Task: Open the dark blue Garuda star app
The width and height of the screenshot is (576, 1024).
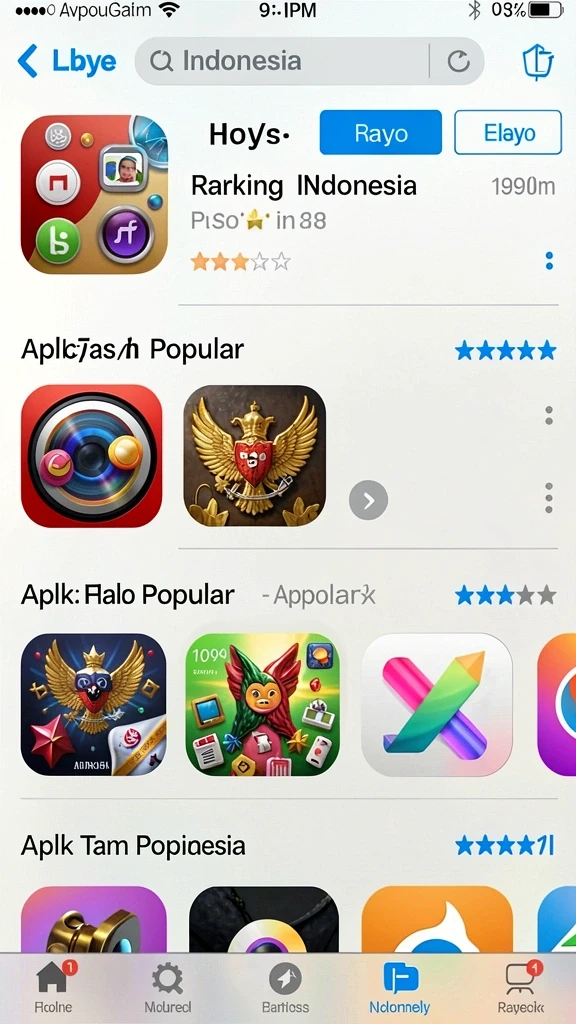Action: [93, 704]
